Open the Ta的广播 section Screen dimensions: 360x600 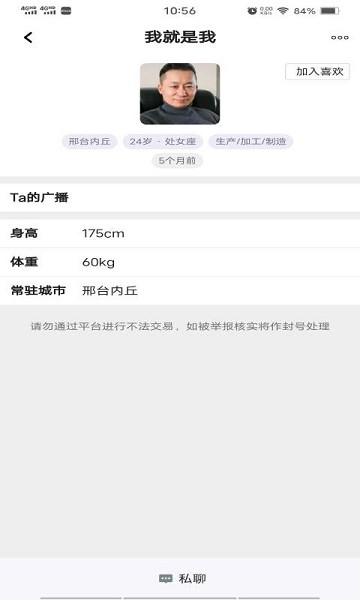click(x=180, y=197)
